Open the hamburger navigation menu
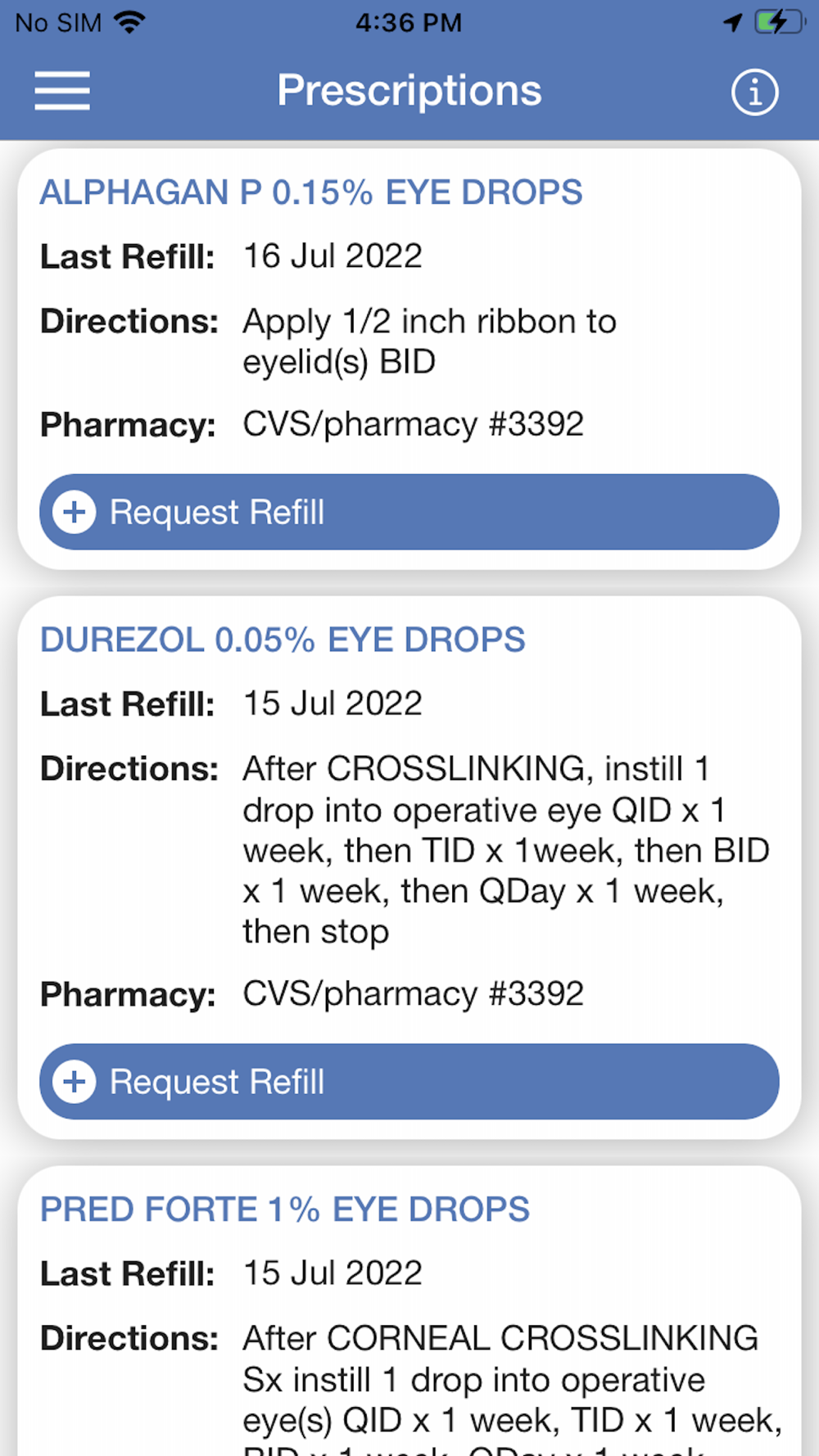The height and width of the screenshot is (1456, 819). pyautogui.click(x=62, y=90)
